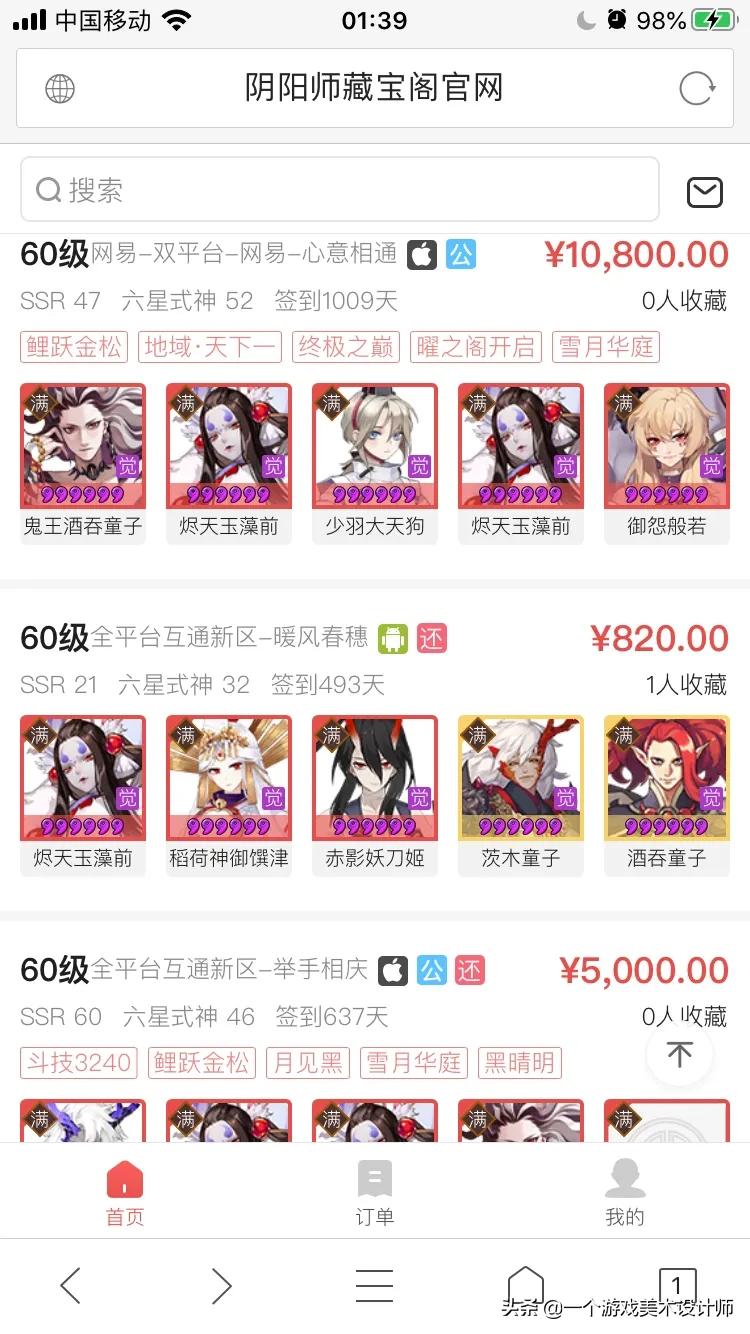The width and height of the screenshot is (750, 1334).
Task: Open the mail envelope icon
Action: (705, 191)
